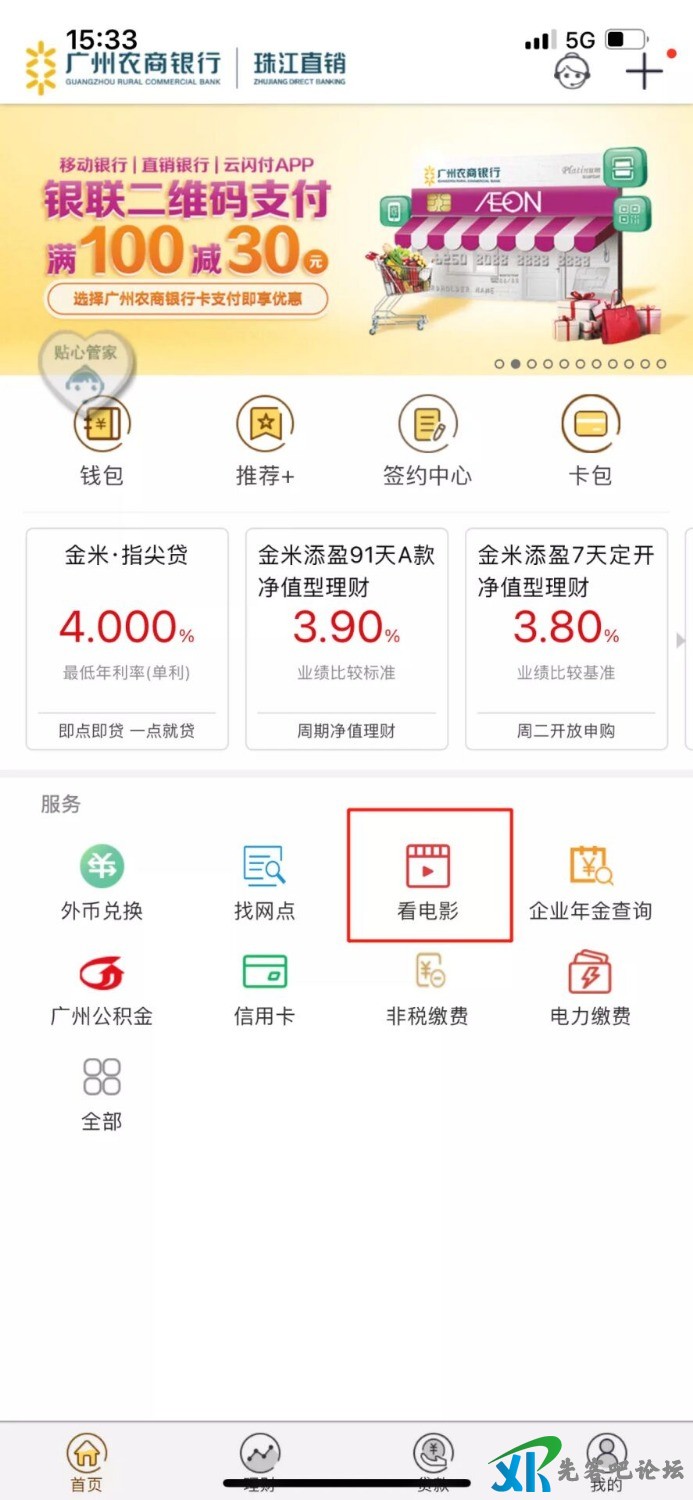Viewport: 693px width, 1500px height.
Task: Open 卡包 card pack
Action: pyautogui.click(x=590, y=441)
